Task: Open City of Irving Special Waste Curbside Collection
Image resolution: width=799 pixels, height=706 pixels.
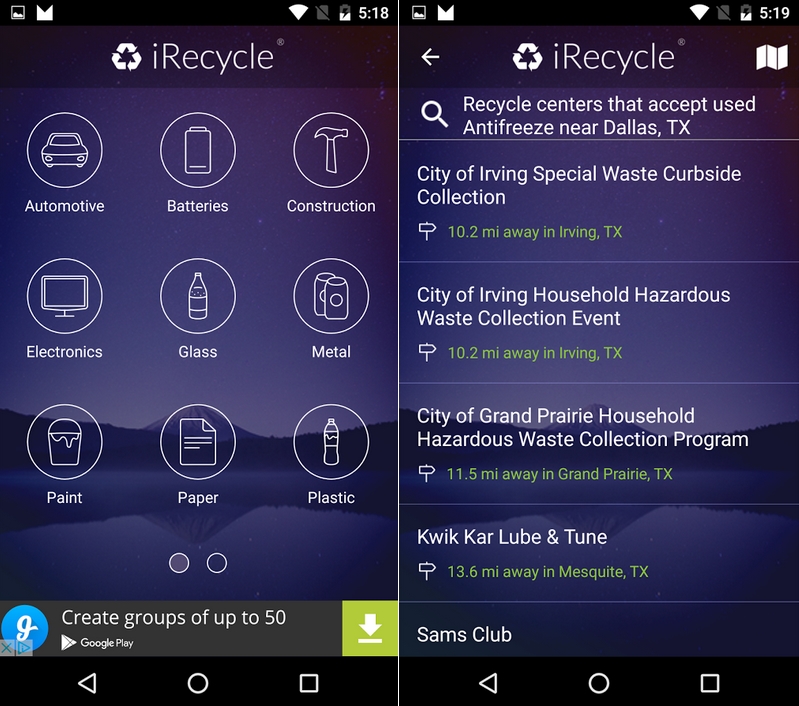Action: coord(598,200)
